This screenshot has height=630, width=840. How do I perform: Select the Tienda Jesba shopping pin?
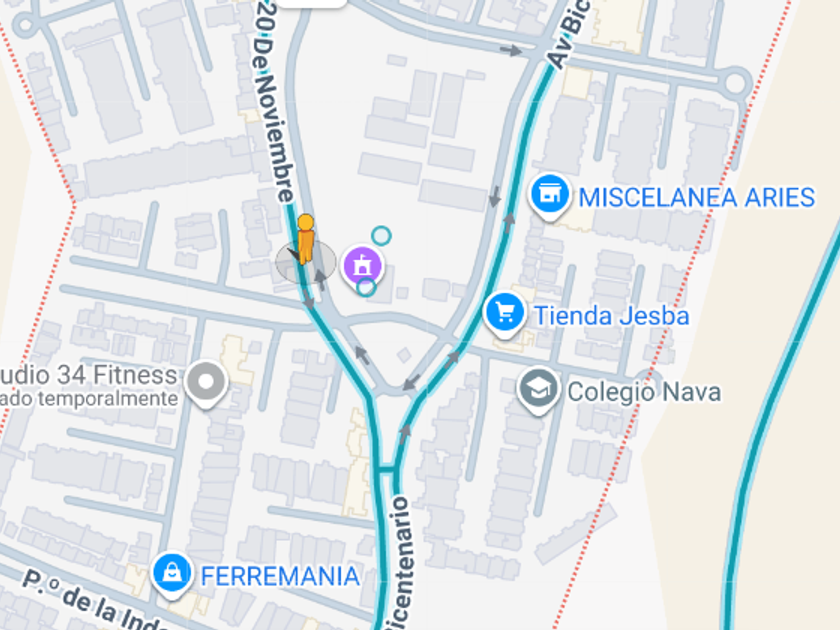coord(505,314)
